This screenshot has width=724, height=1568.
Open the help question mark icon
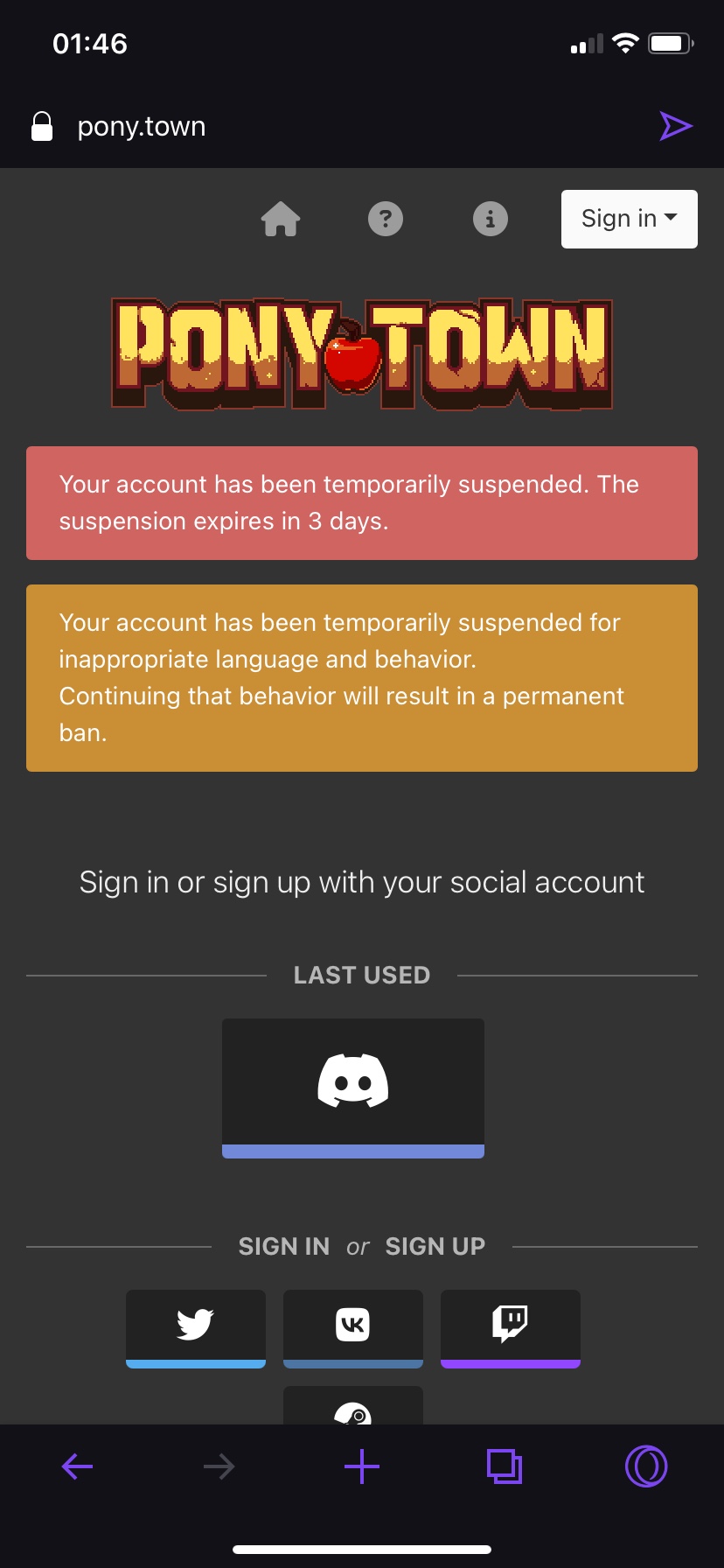(386, 219)
